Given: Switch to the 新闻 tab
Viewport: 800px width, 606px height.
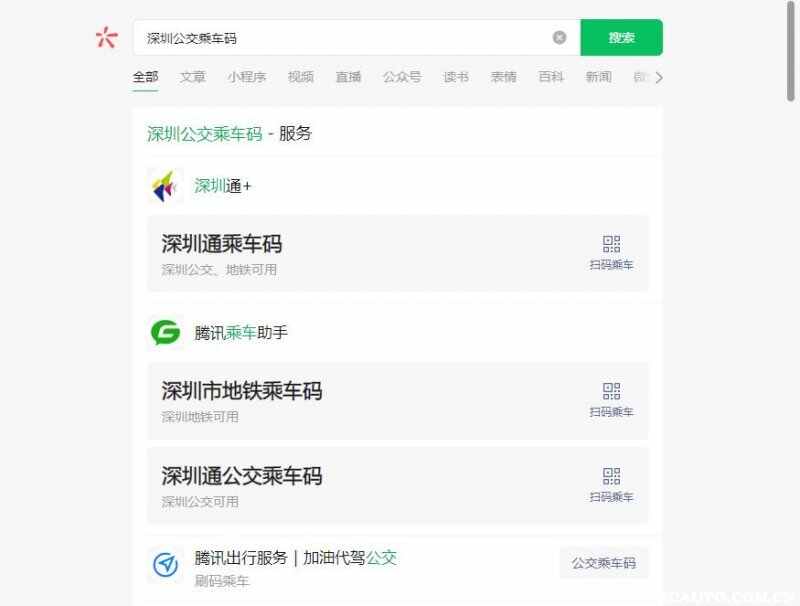Looking at the screenshot, I should click(598, 77).
